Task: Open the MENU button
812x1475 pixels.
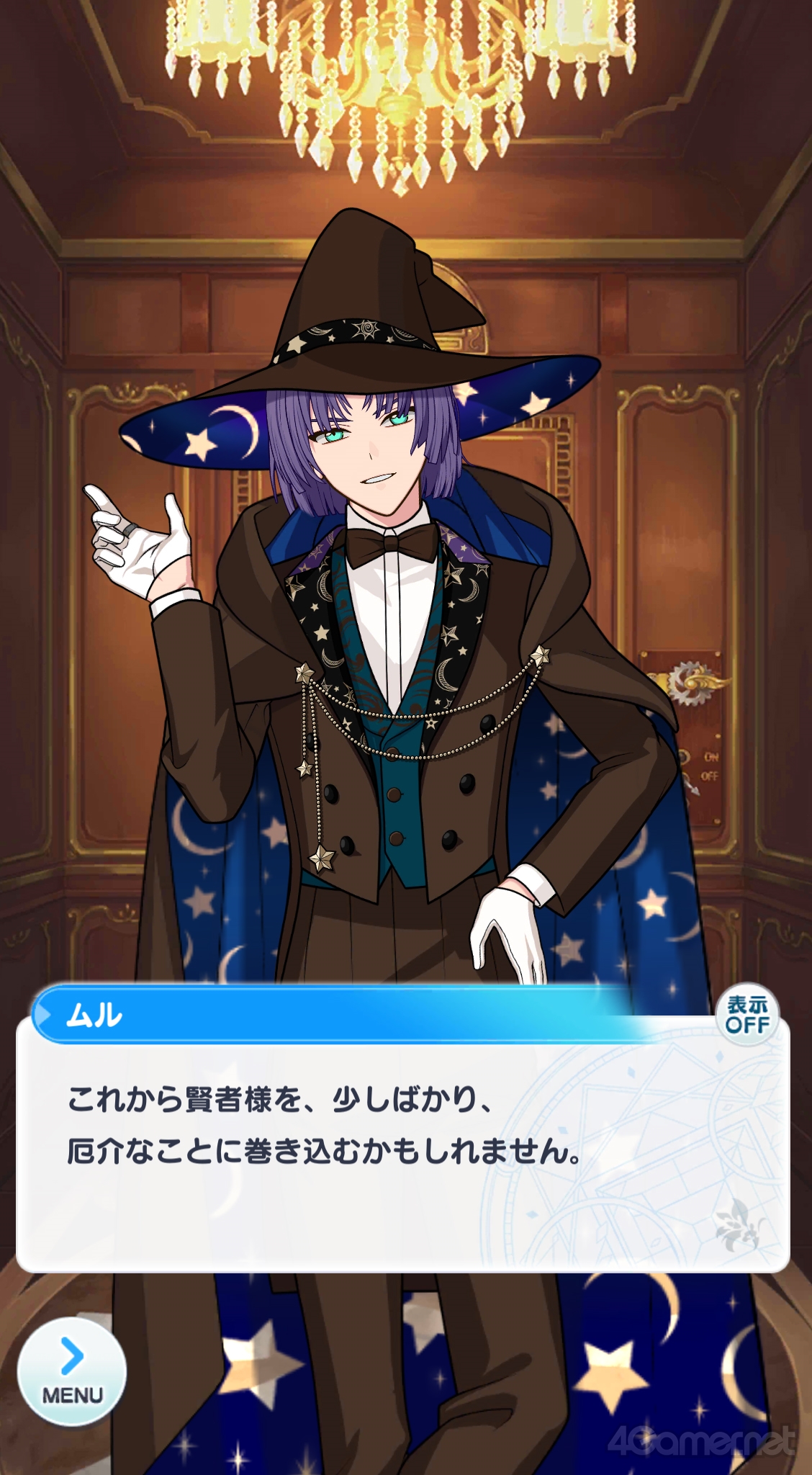Action: coord(72,1371)
